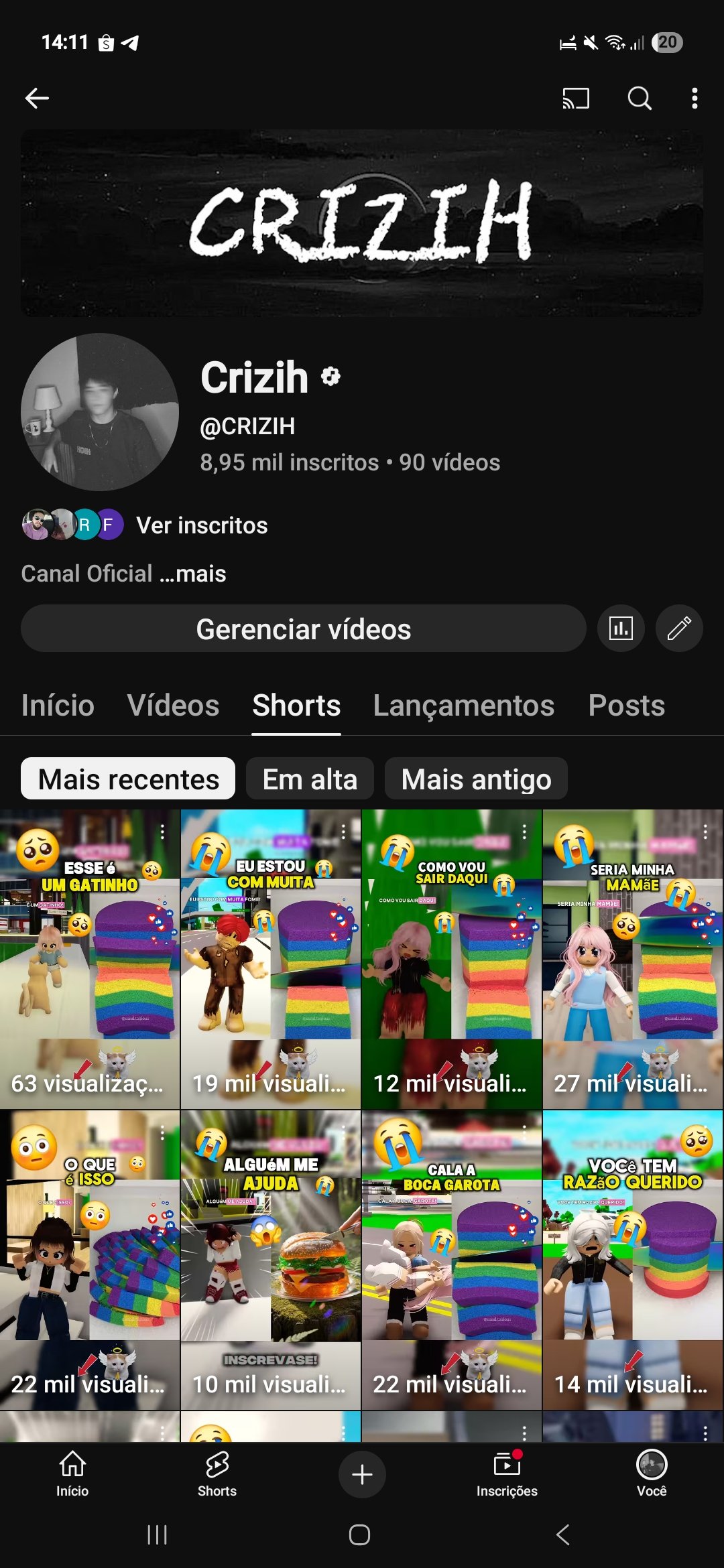Viewport: 724px width, 1568px height.
Task: Open channel analytics chart icon
Action: click(621, 629)
